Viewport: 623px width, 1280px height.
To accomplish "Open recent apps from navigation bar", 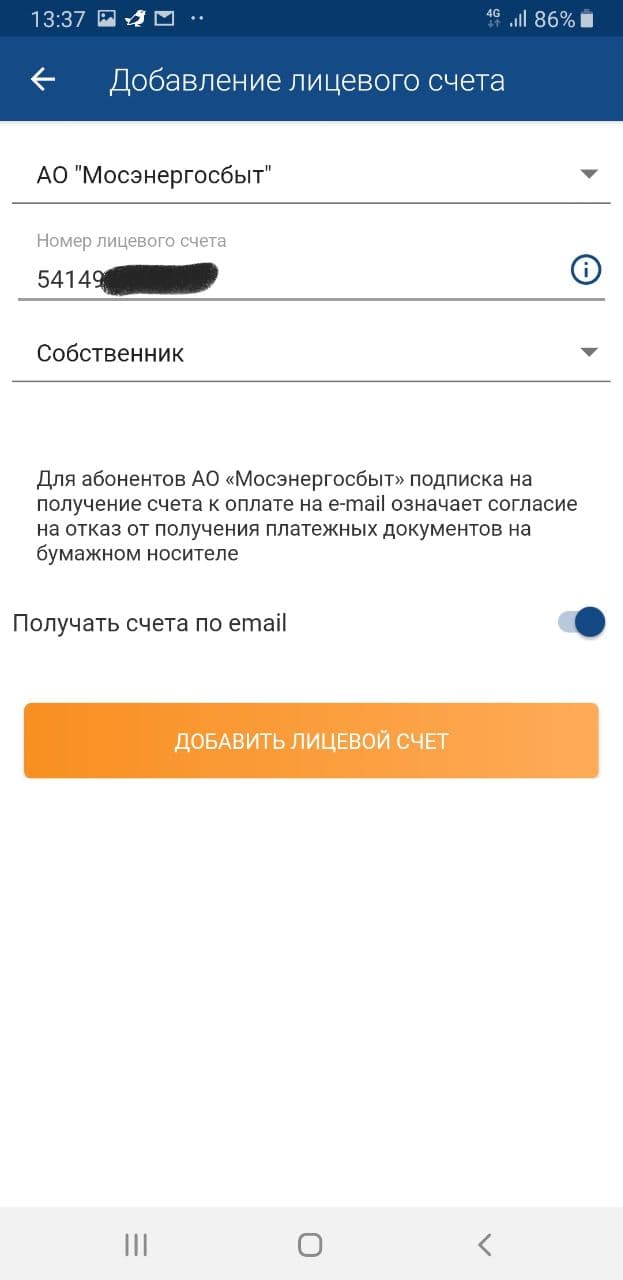I will tap(136, 1244).
